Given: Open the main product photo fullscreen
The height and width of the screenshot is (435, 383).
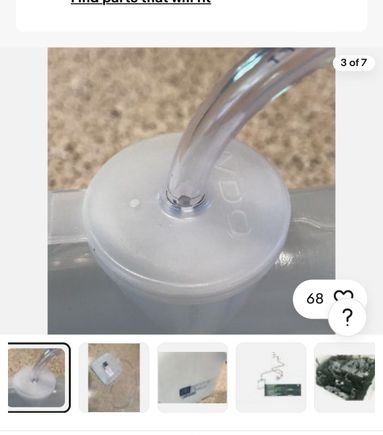Looking at the screenshot, I should (x=191, y=191).
